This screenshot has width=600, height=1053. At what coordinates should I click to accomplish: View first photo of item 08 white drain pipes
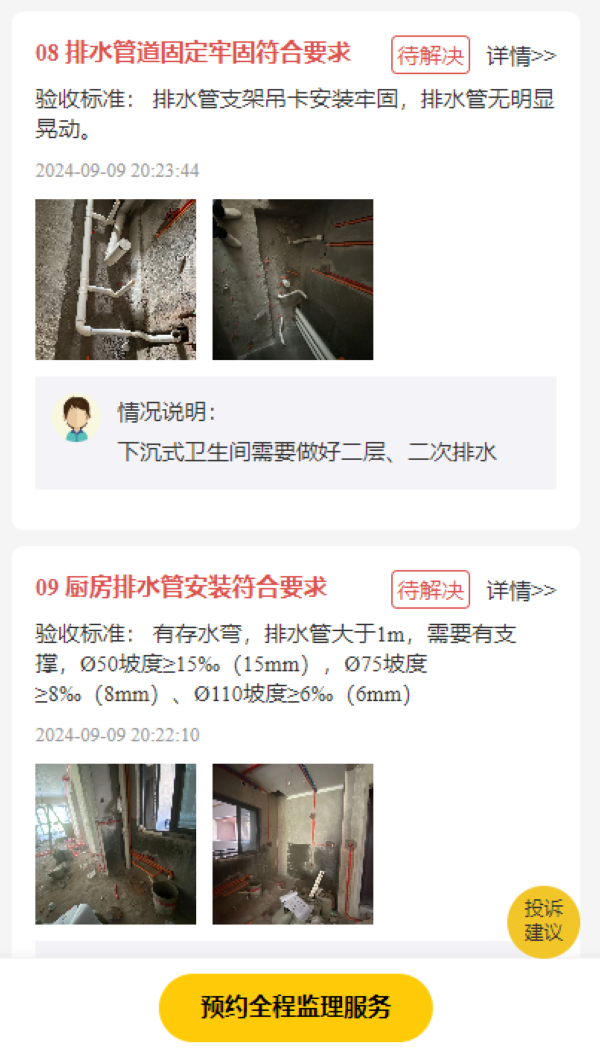(x=115, y=279)
